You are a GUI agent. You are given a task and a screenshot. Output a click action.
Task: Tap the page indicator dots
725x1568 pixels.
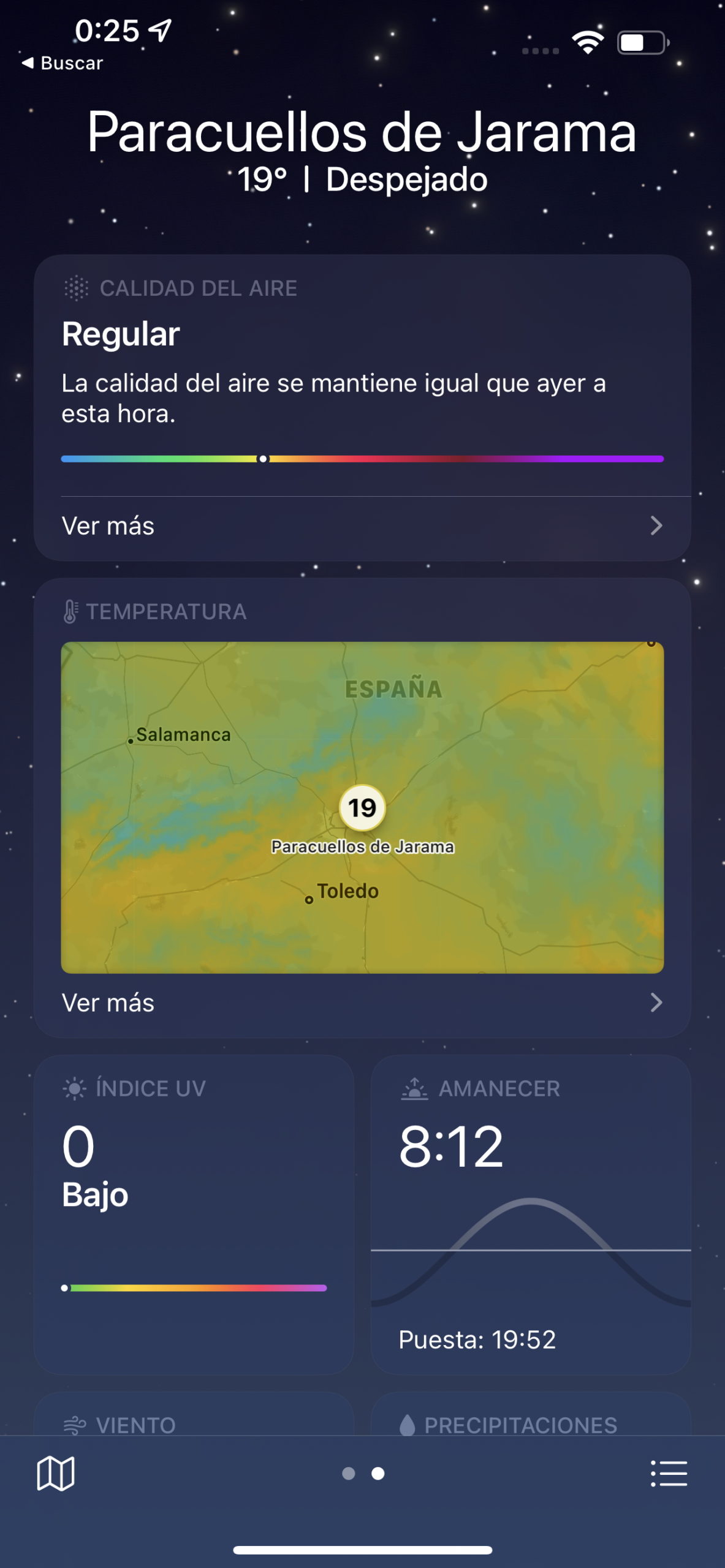tap(363, 1473)
